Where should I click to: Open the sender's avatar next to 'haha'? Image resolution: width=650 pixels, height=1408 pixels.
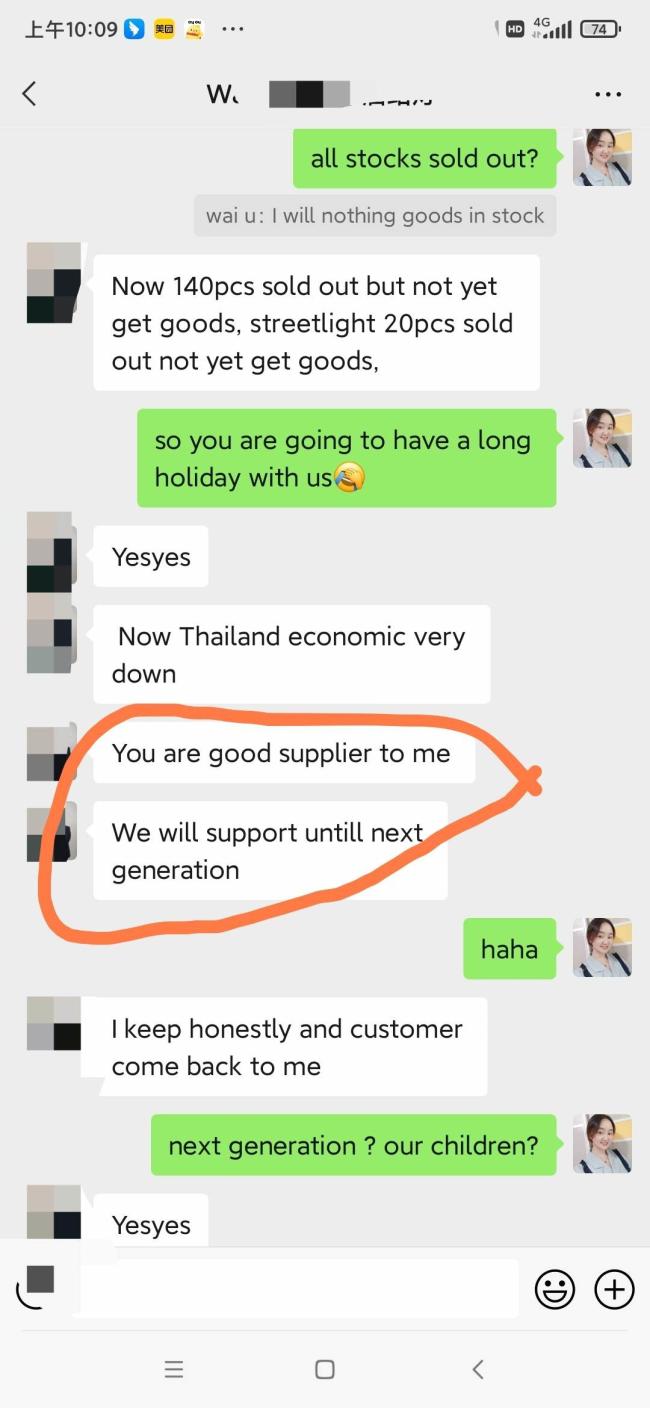pyautogui.click(x=602, y=947)
